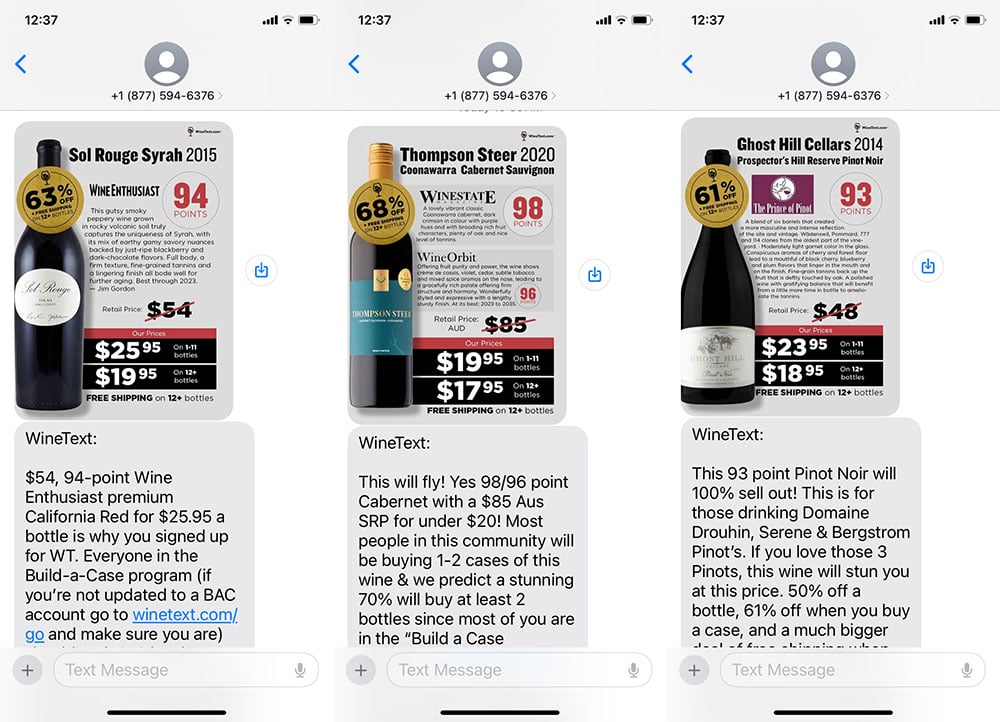View the Thompson Steer Cabernet offer image
This screenshot has width=1000, height=722.
[457, 274]
